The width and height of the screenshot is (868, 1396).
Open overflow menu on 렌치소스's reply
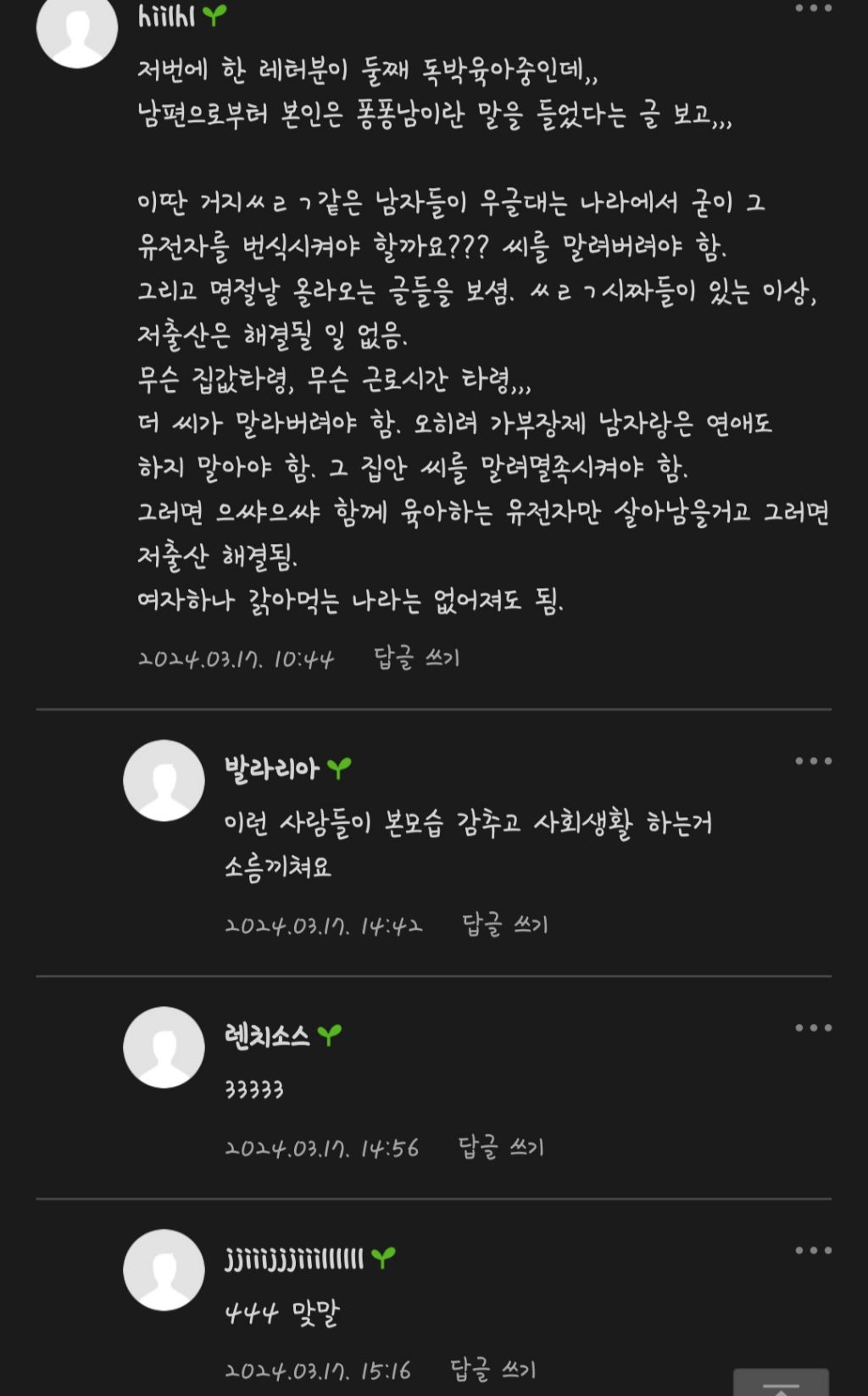pyautogui.click(x=813, y=1028)
